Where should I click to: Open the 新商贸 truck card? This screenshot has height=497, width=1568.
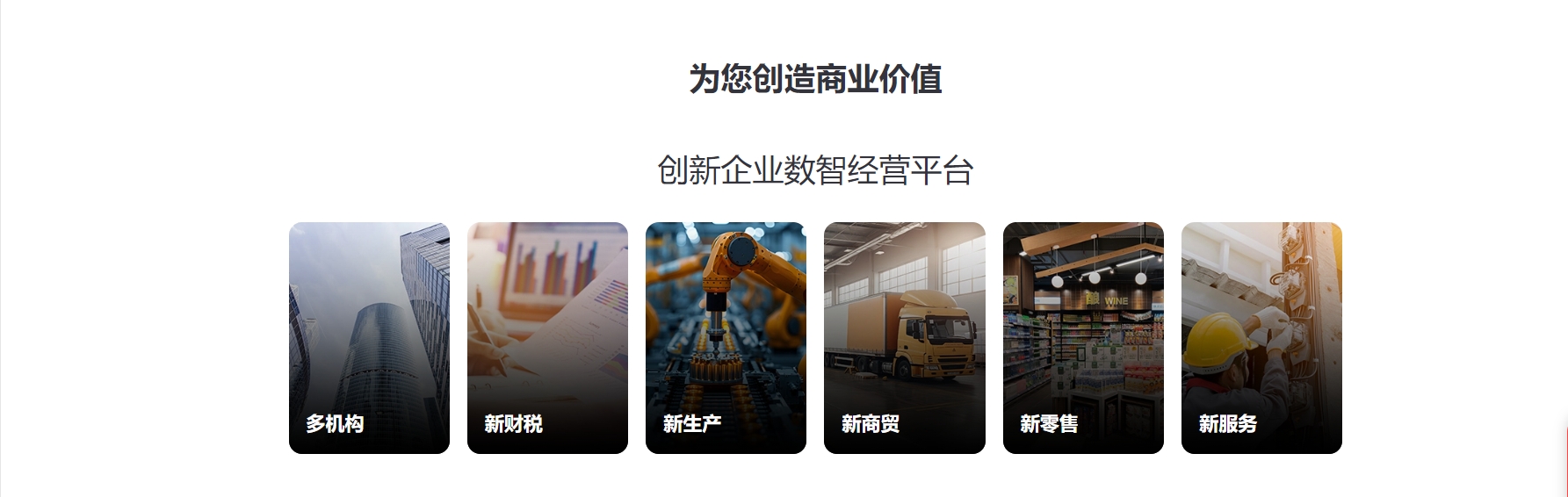[x=904, y=338]
